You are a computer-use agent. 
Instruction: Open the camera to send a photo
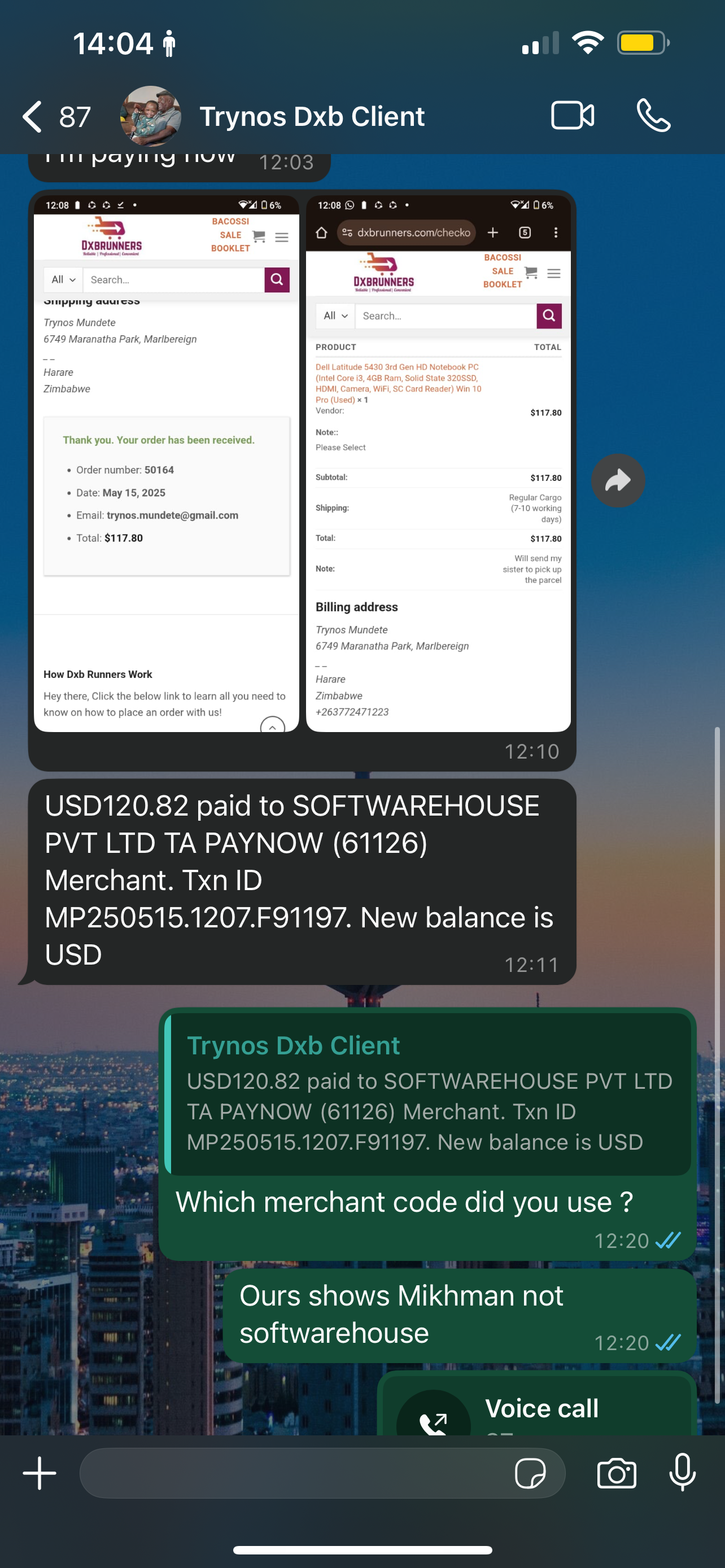tap(617, 1473)
